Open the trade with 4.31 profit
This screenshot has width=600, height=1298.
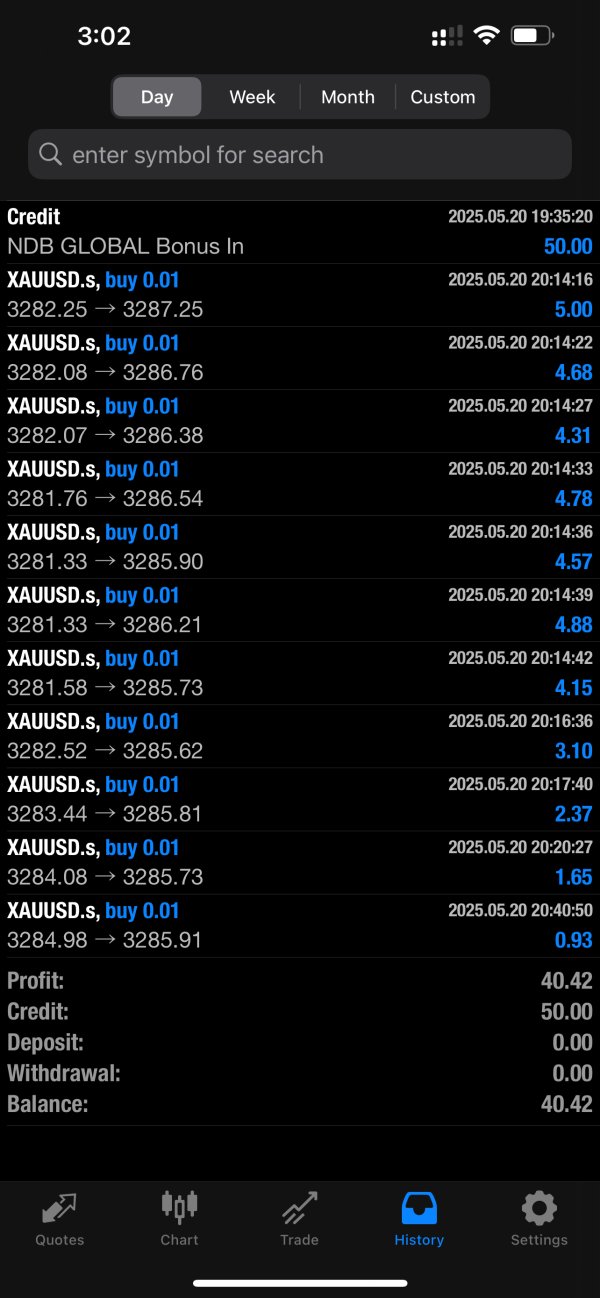pos(300,421)
